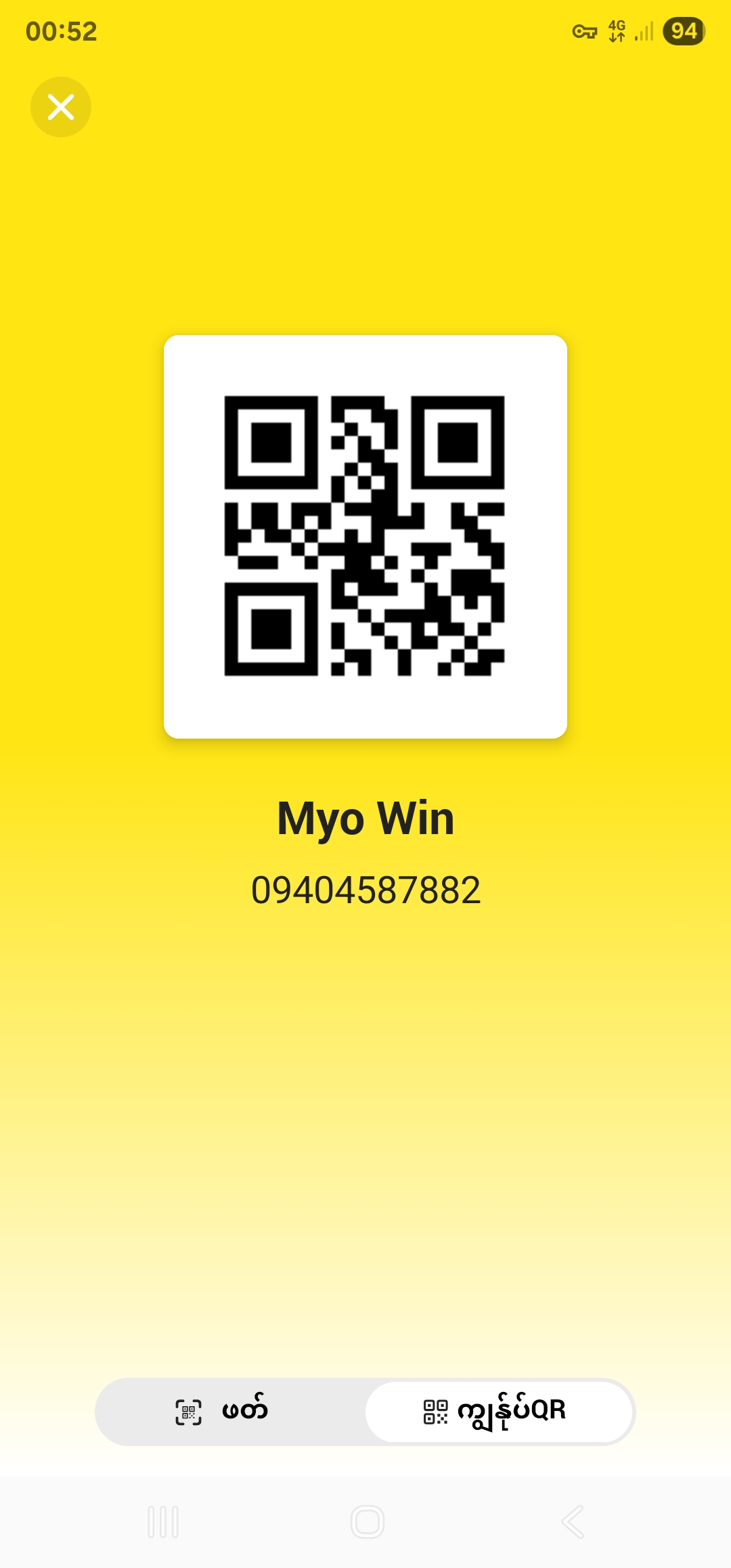
Task: Open the recent apps view
Action: click(163, 1522)
